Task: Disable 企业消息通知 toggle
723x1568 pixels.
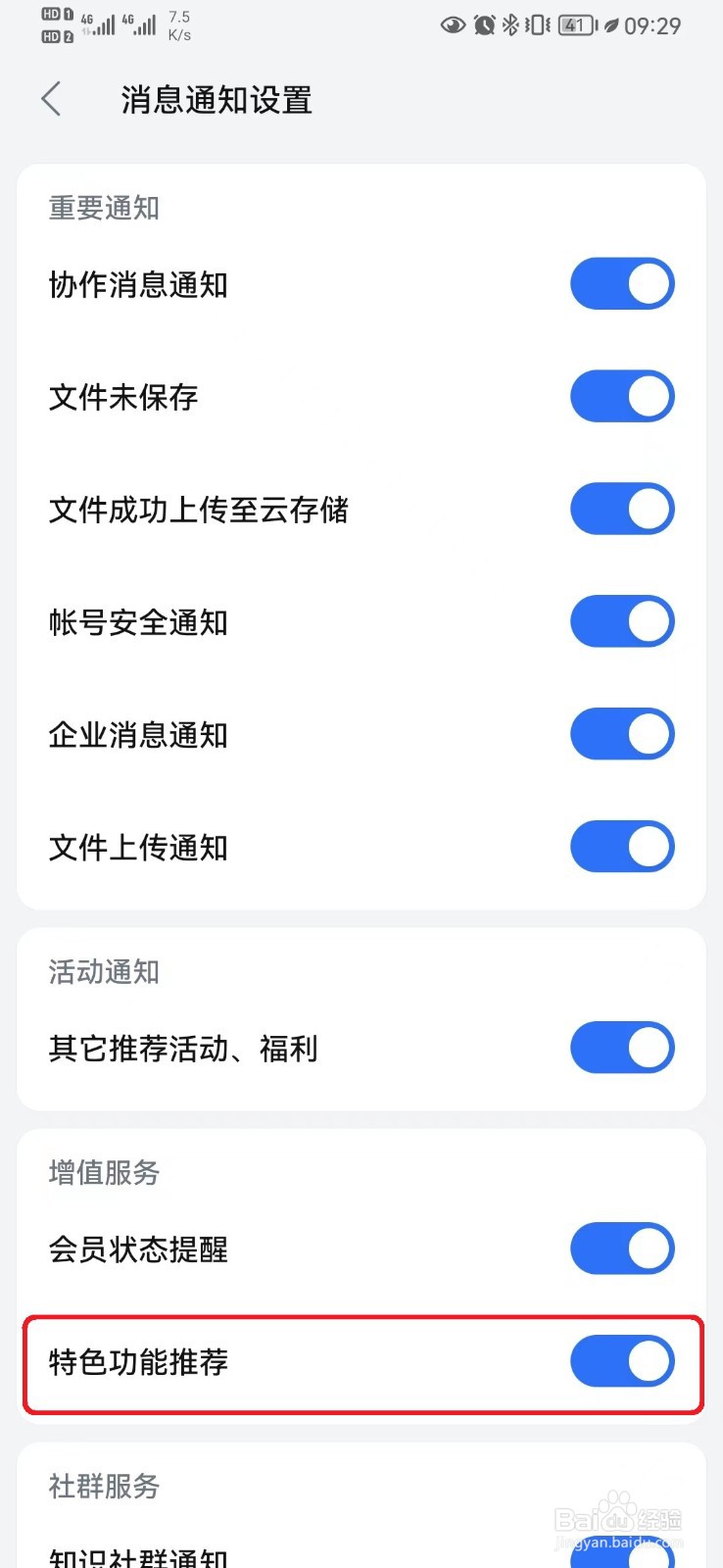Action: pyautogui.click(x=622, y=735)
